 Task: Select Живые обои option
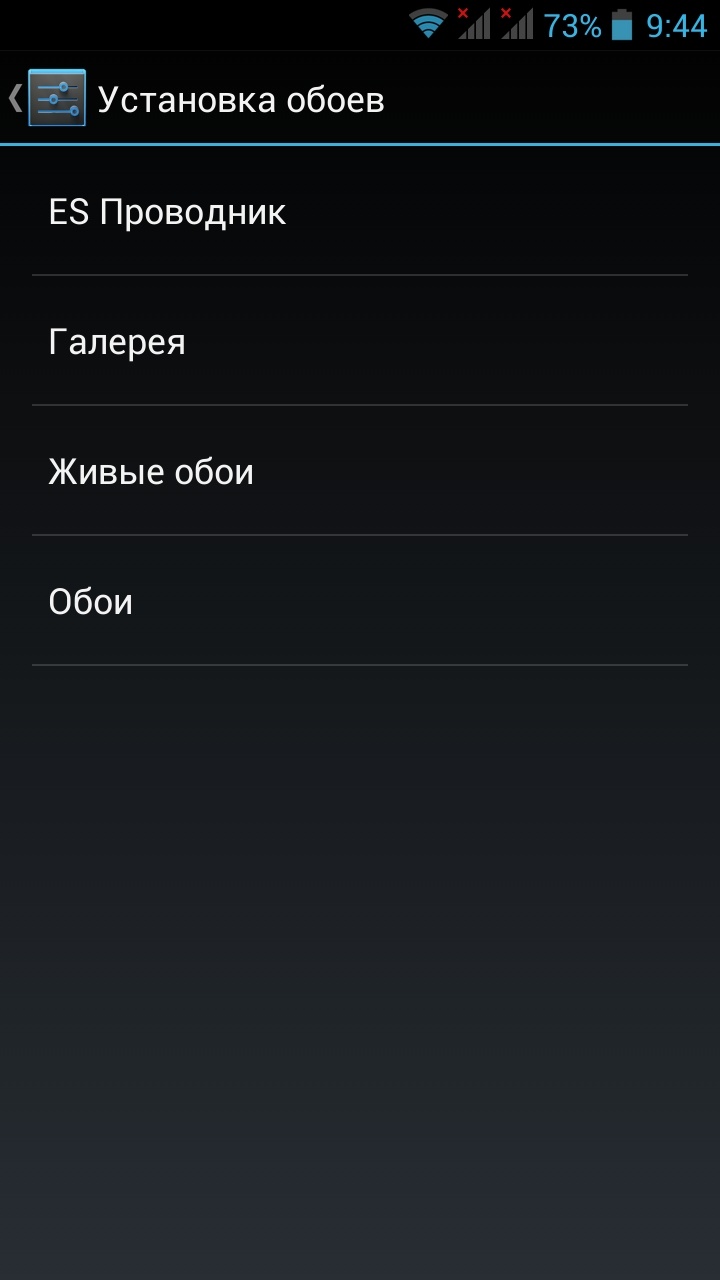[x=360, y=472]
